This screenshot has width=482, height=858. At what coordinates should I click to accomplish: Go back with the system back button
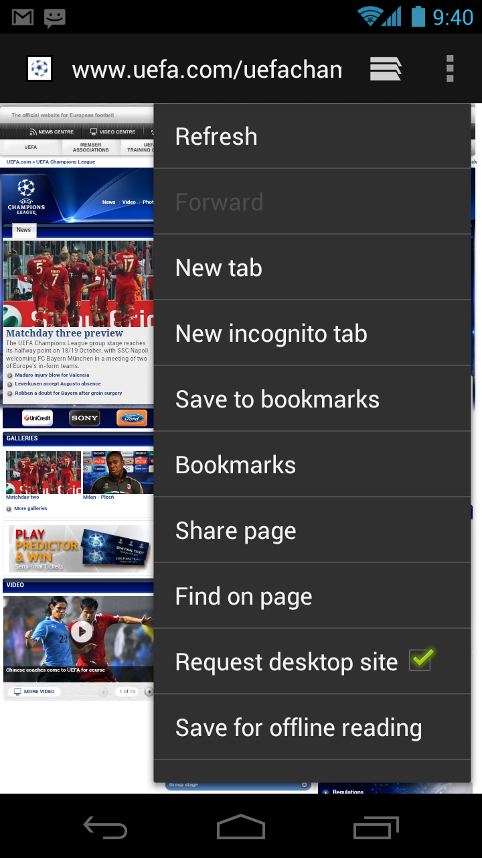point(105,827)
